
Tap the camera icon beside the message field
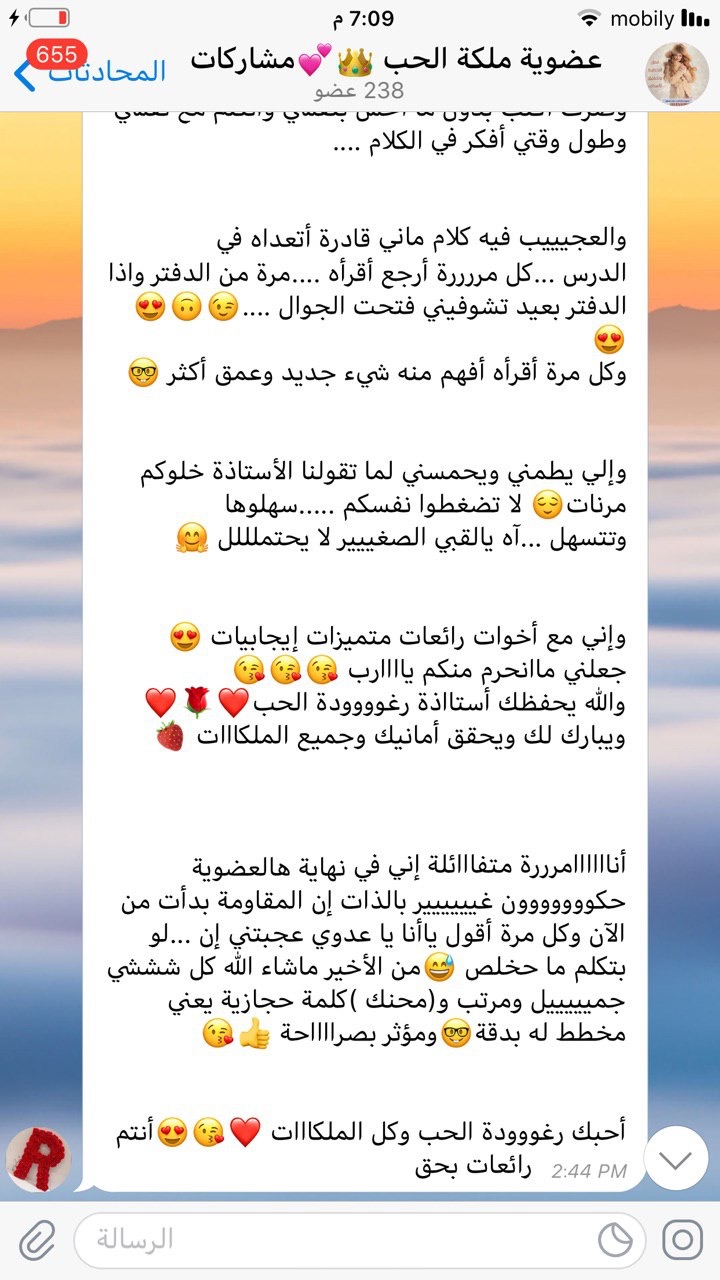click(682, 1240)
